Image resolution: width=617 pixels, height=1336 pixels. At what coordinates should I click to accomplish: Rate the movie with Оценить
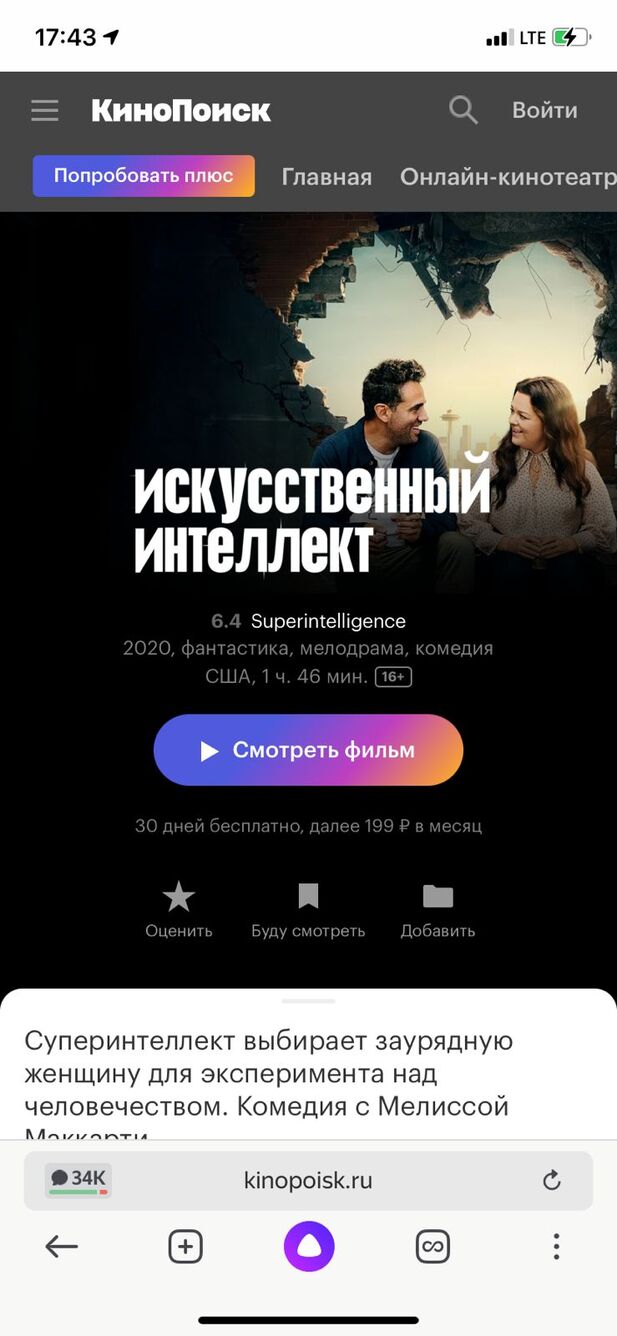(179, 909)
